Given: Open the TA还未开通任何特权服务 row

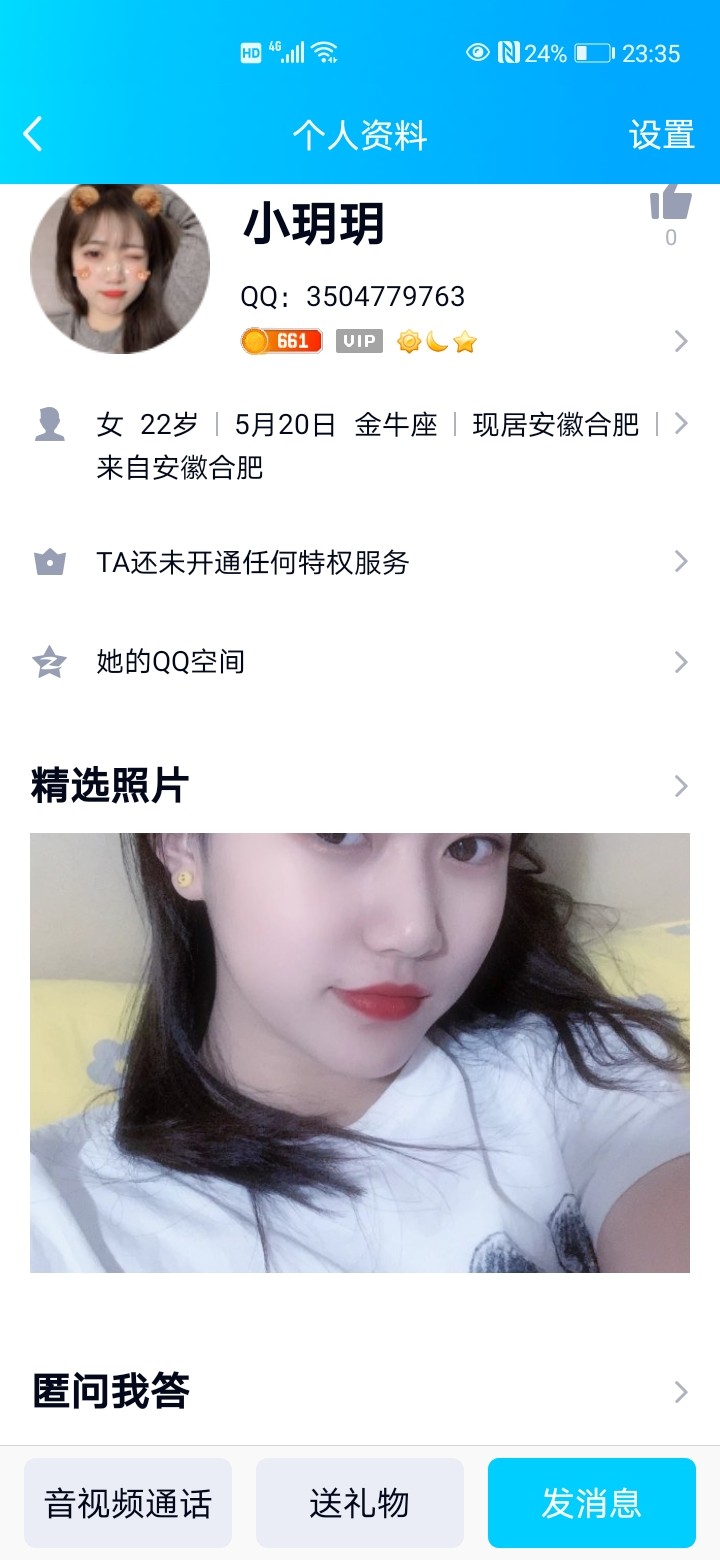Looking at the screenshot, I should [360, 562].
